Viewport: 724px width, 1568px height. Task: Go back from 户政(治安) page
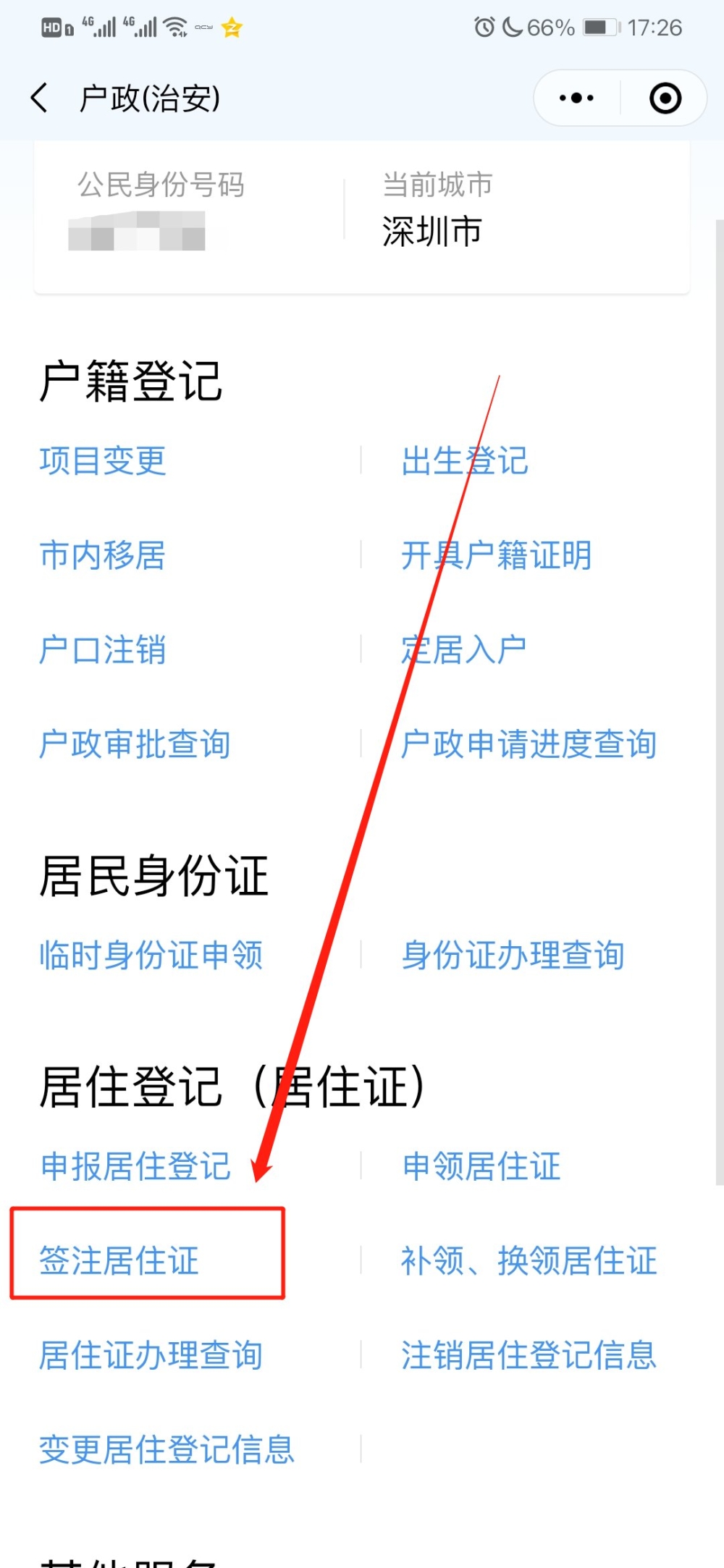click(x=40, y=98)
